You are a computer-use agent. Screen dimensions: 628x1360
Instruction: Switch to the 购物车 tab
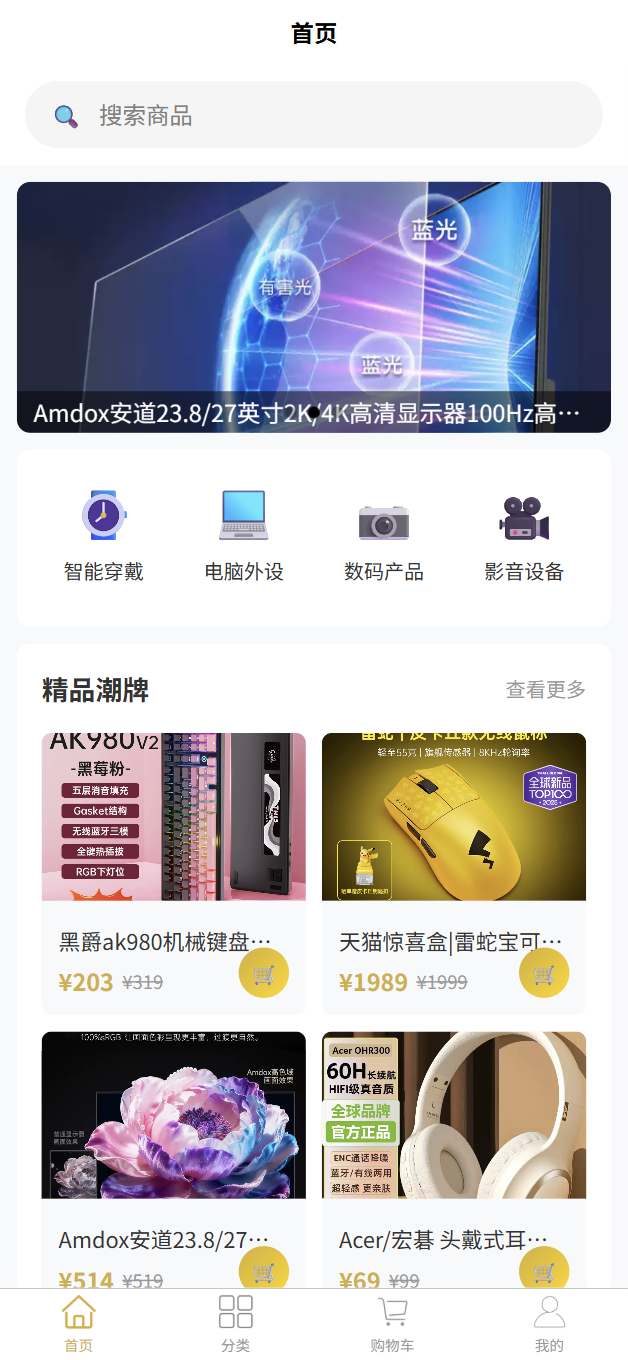(392, 1322)
